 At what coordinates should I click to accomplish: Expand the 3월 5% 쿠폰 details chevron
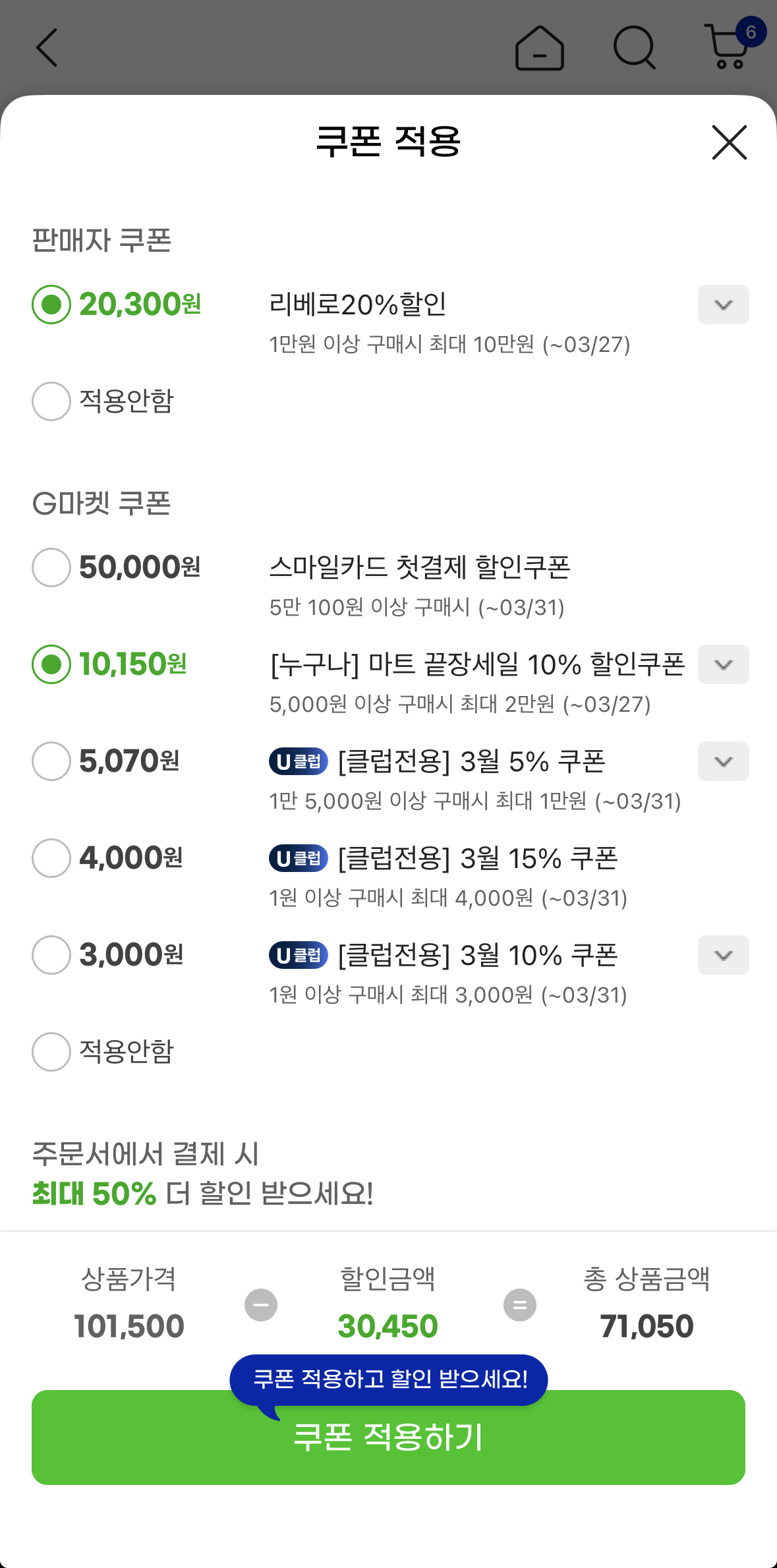pyautogui.click(x=723, y=761)
